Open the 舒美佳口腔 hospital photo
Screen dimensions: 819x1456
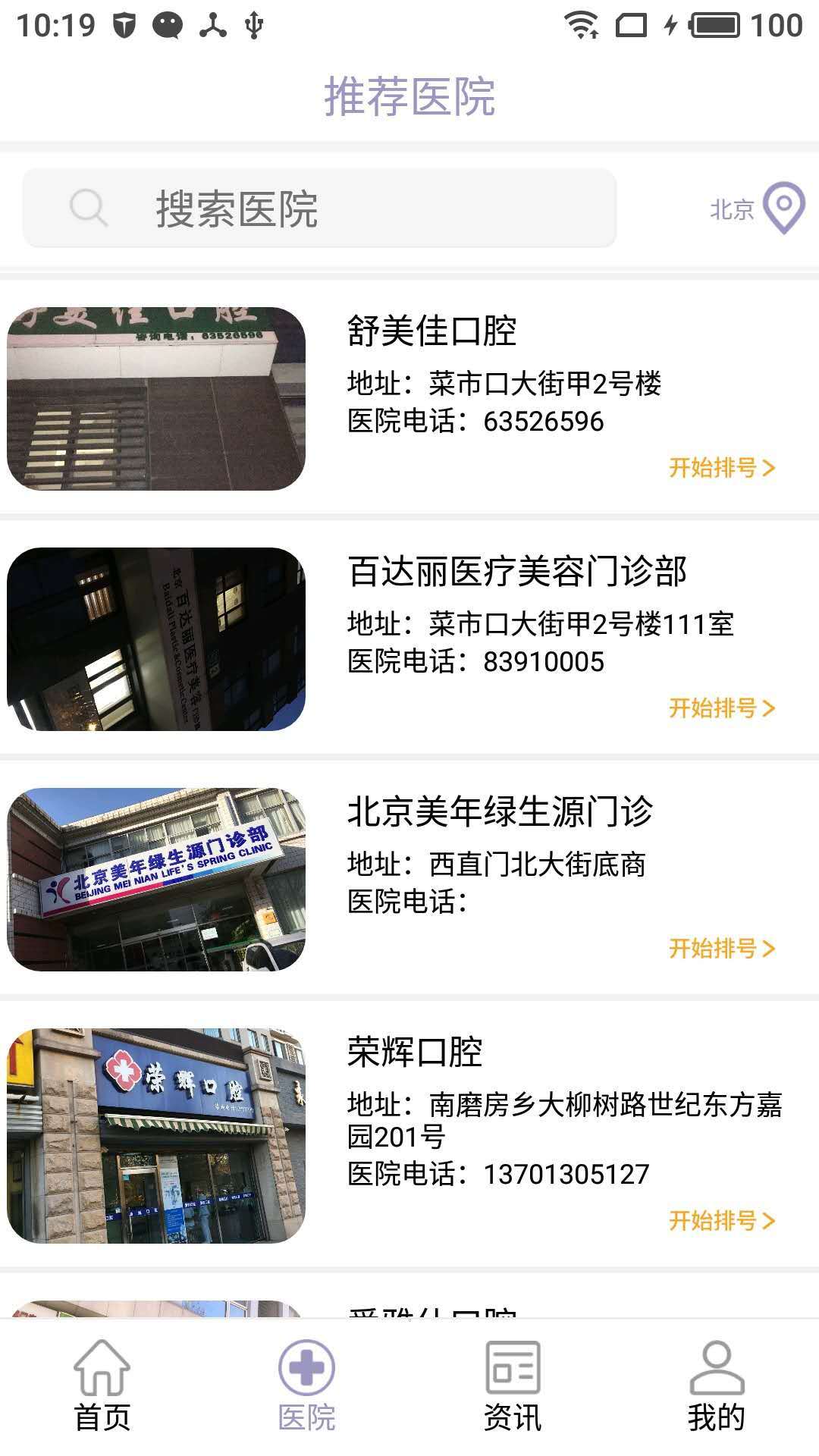(156, 399)
